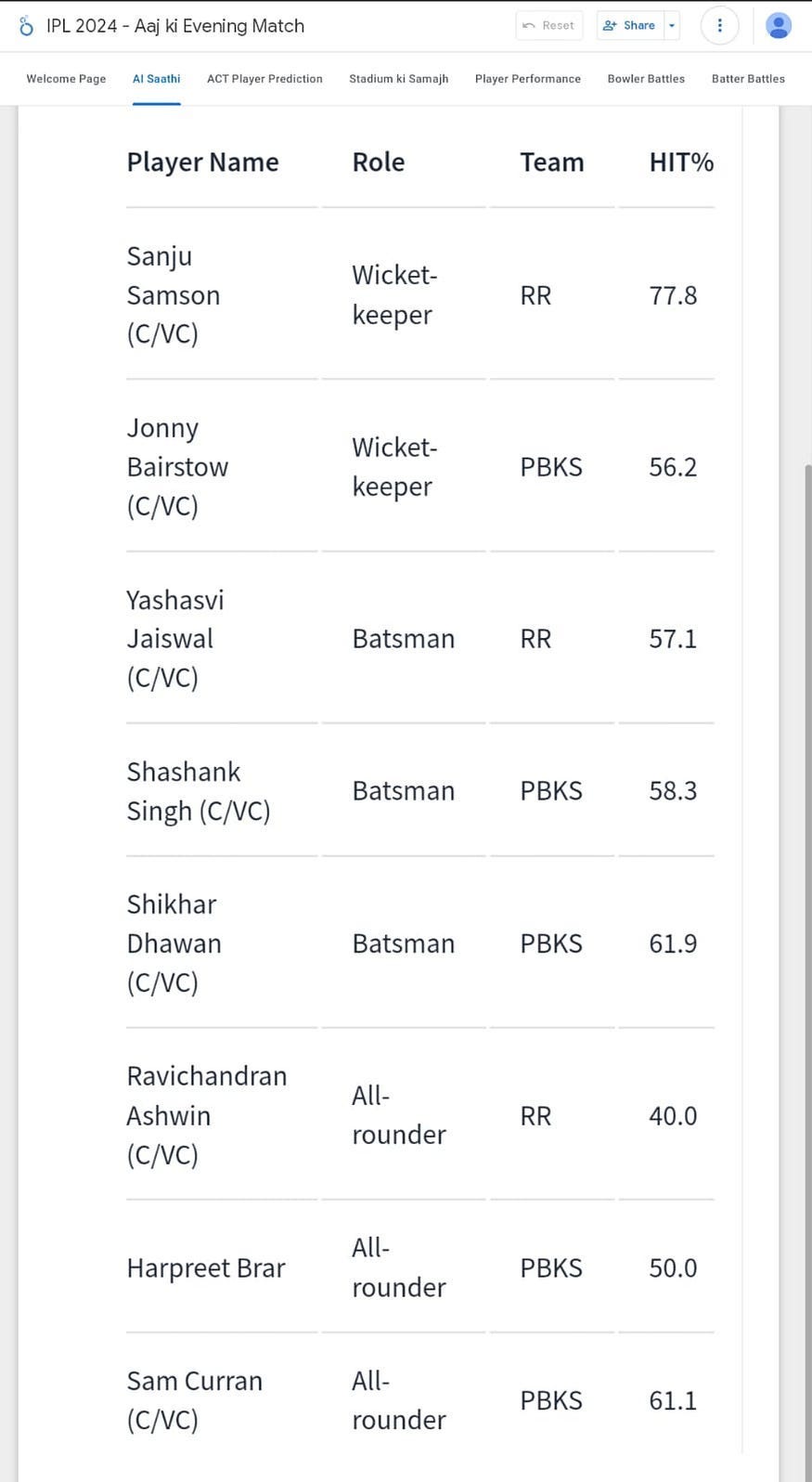The height and width of the screenshot is (1482, 812).
Task: Tap the Looker Studio logo icon
Action: (x=26, y=26)
